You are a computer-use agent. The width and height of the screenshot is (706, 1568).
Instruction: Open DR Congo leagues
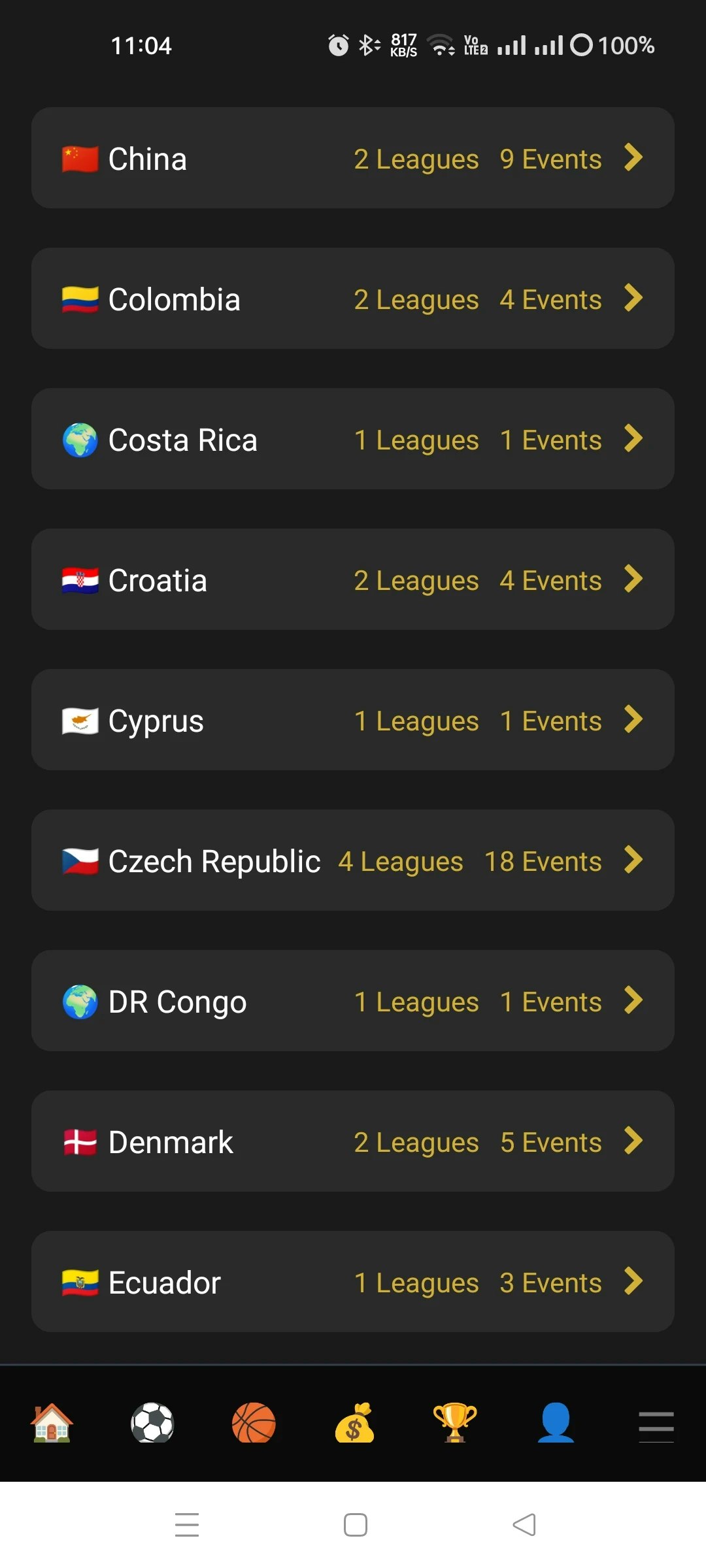pos(353,1001)
